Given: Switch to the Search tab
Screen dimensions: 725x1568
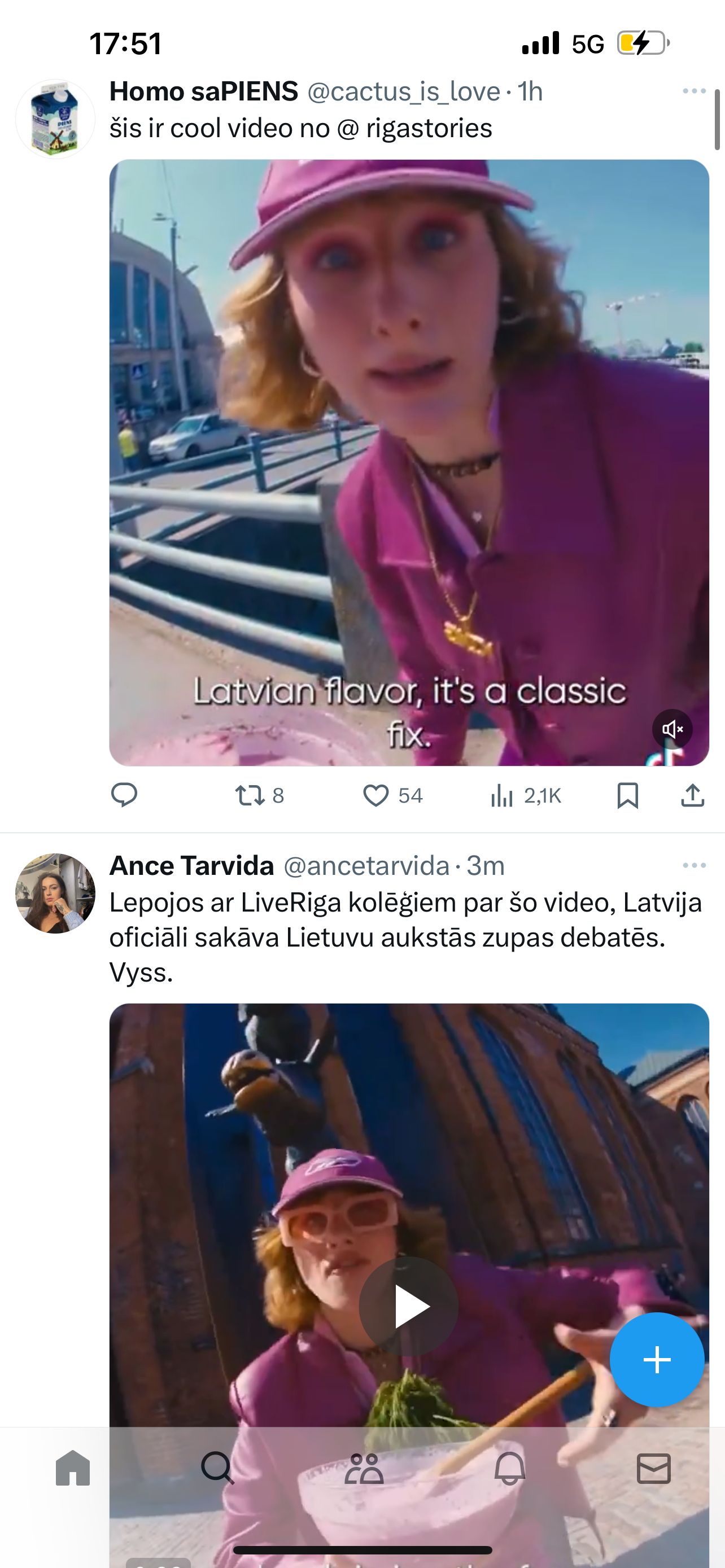Looking at the screenshot, I should 217,1468.
